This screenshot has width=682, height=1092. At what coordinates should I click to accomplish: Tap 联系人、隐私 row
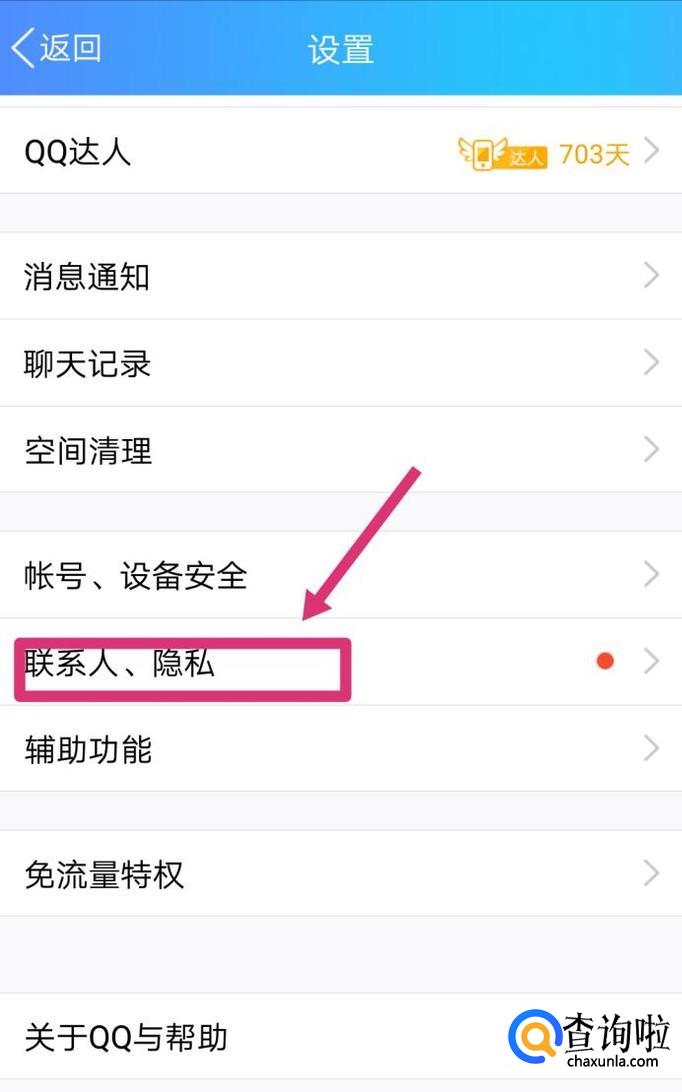pyautogui.click(x=340, y=662)
